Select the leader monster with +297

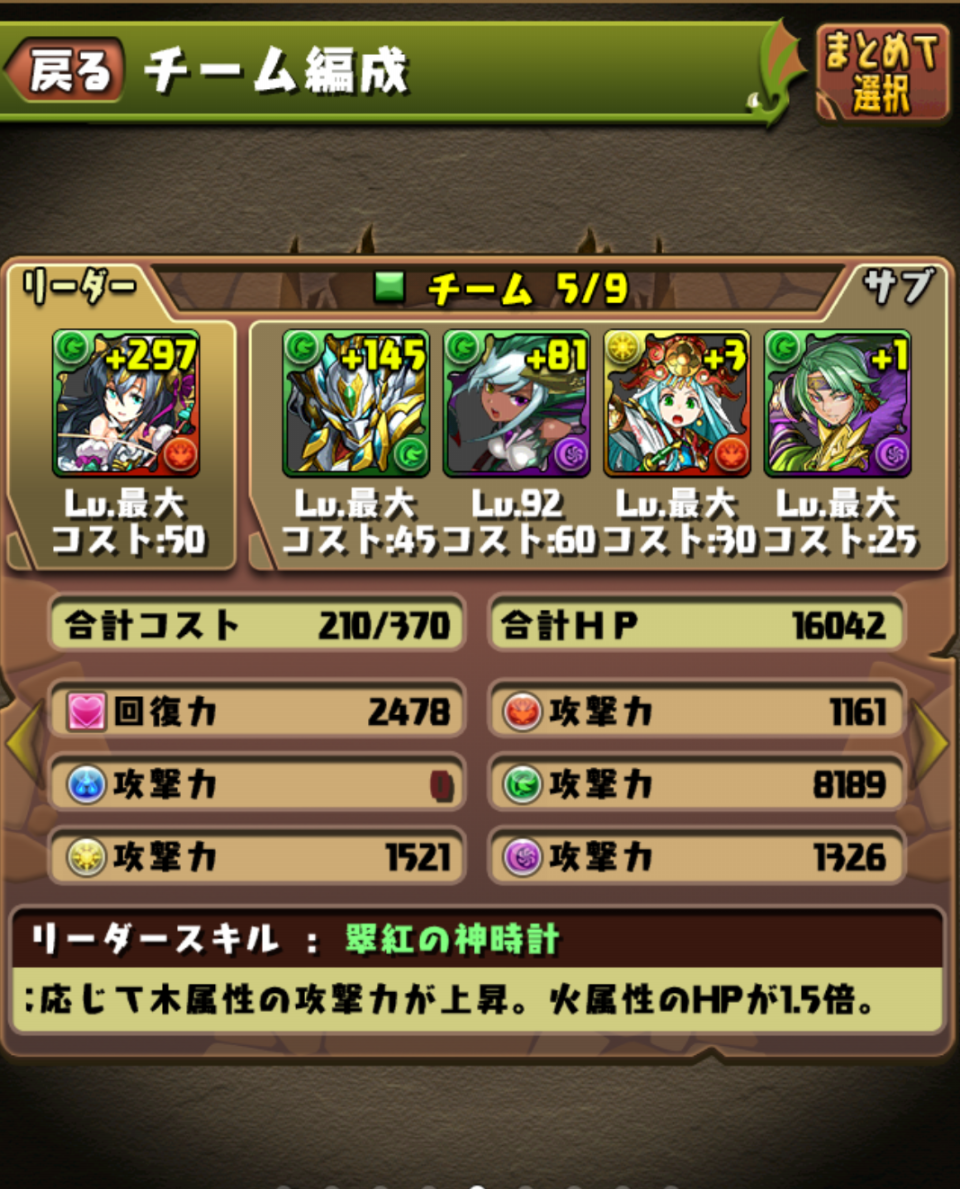(126, 403)
